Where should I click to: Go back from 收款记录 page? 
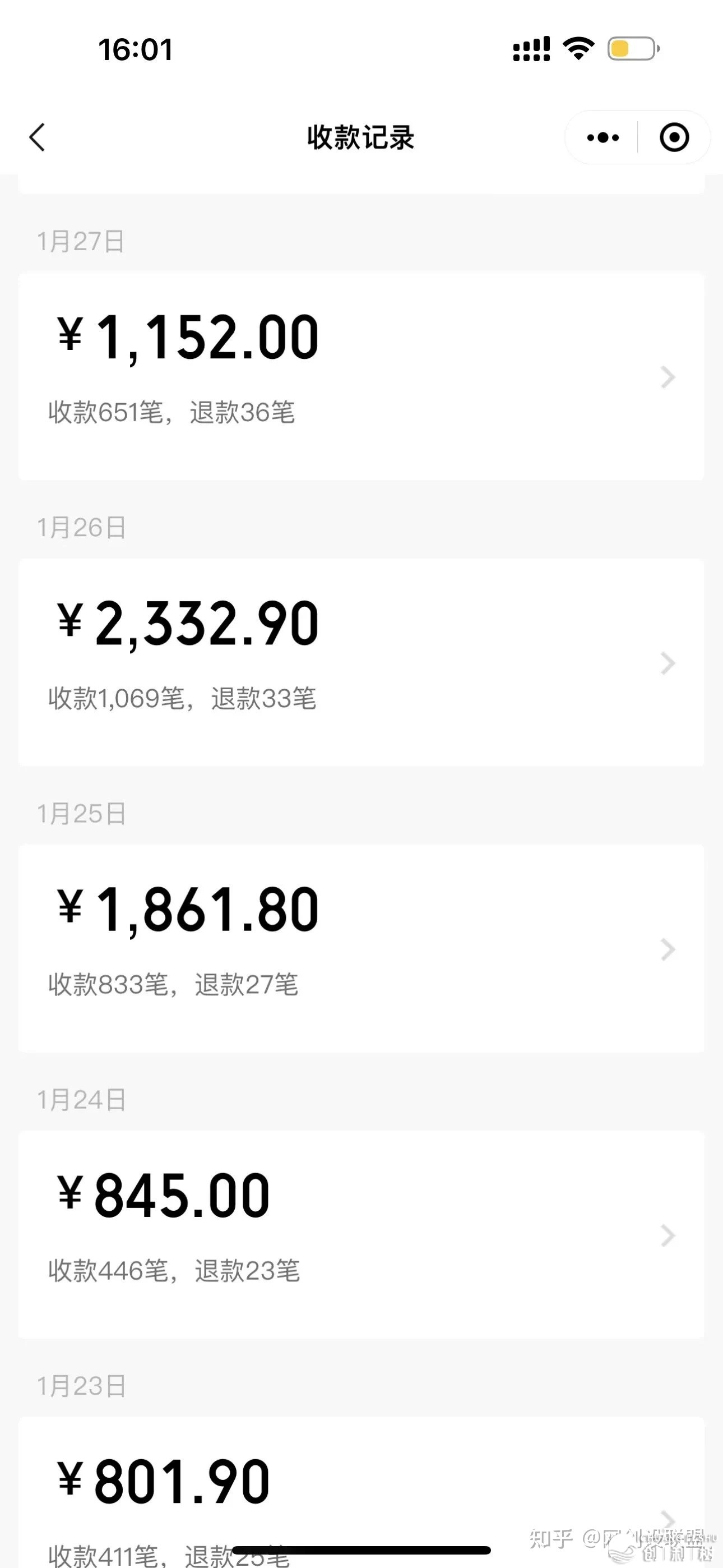tap(38, 137)
